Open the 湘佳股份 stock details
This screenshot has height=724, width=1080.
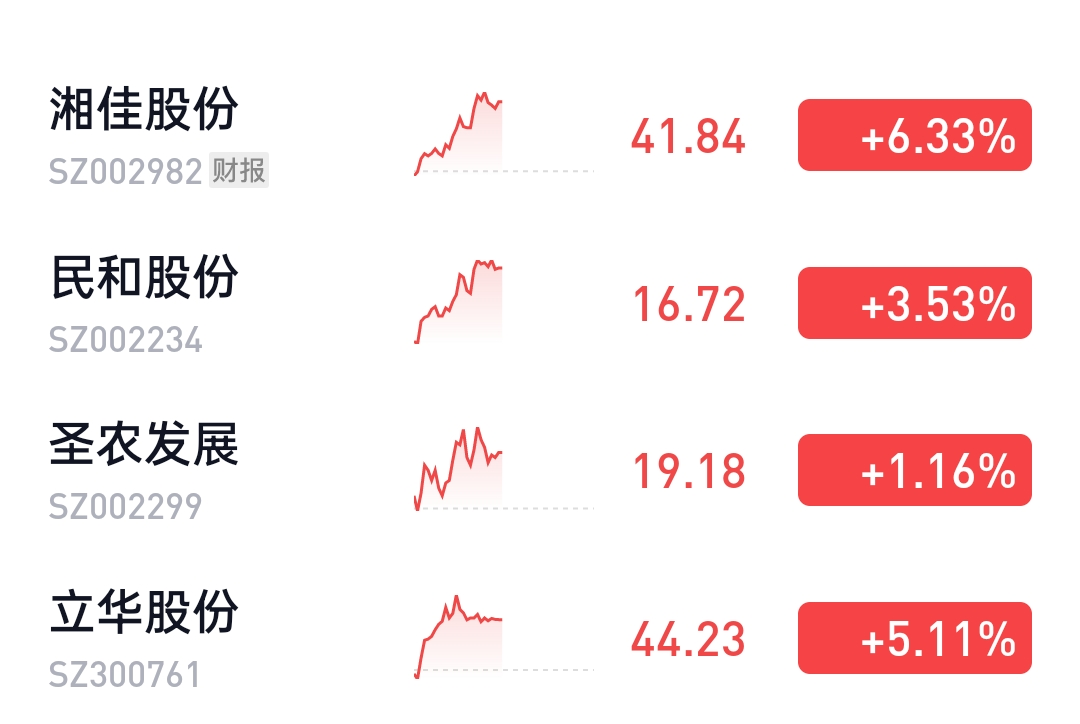(145, 110)
